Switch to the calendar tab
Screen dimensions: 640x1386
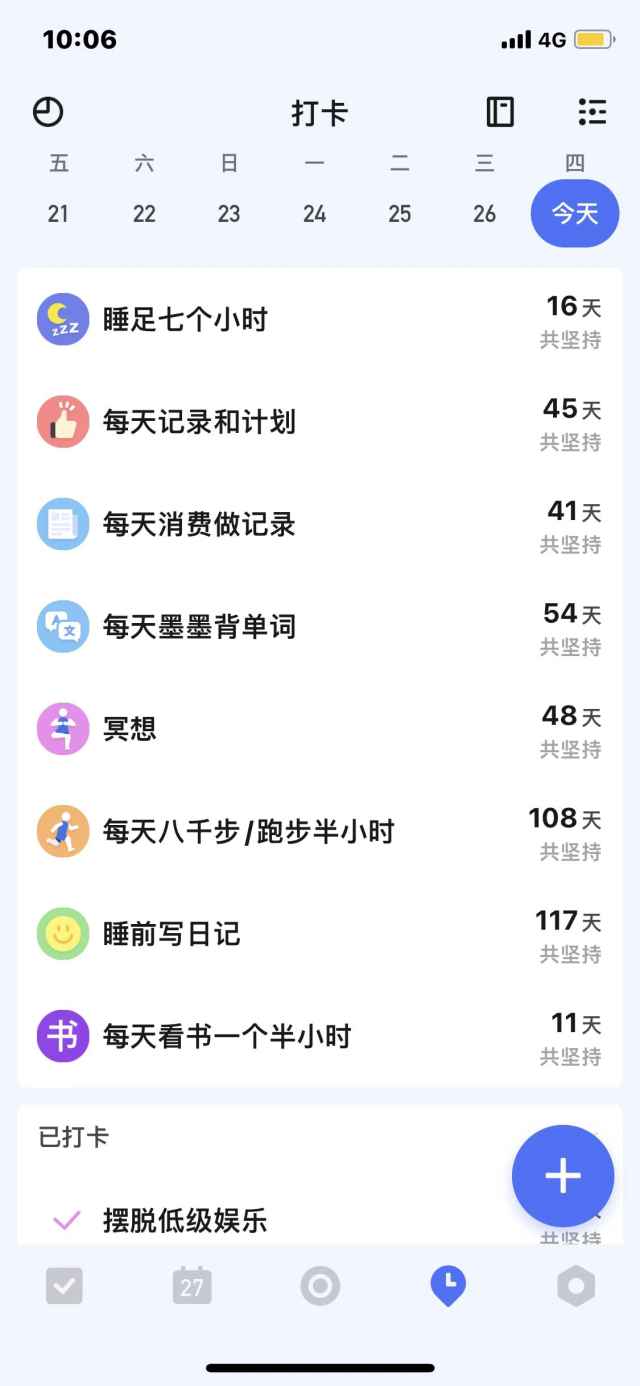point(192,1286)
